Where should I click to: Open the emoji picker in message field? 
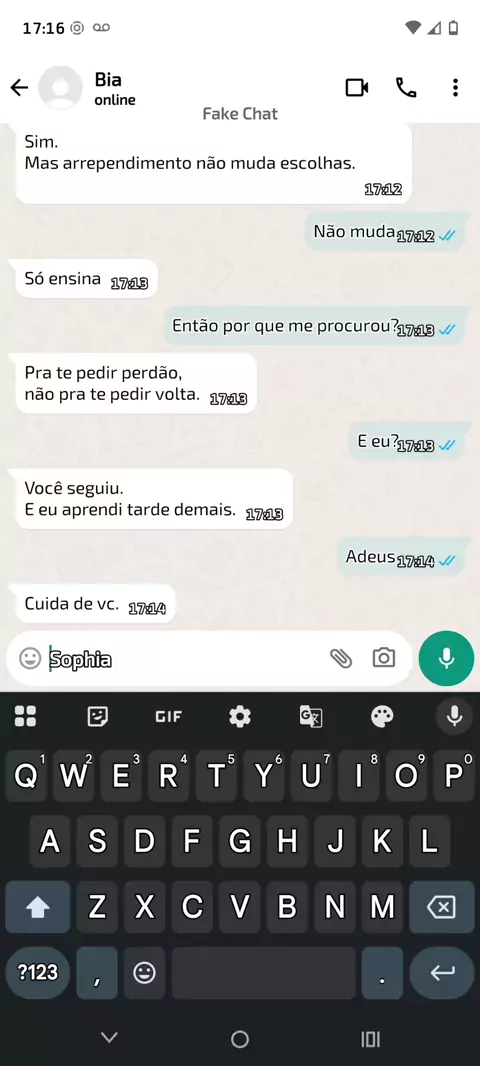30,658
